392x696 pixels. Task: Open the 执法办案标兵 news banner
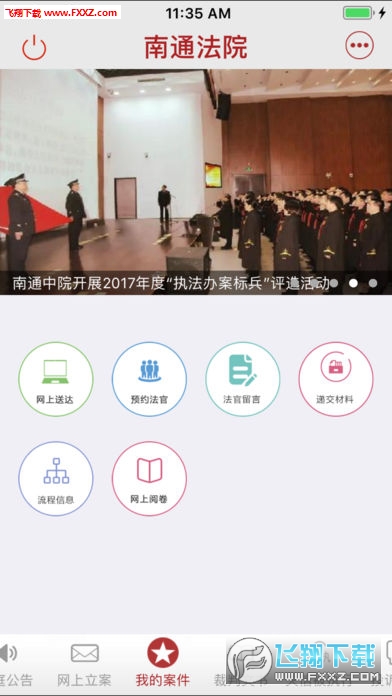(x=196, y=182)
